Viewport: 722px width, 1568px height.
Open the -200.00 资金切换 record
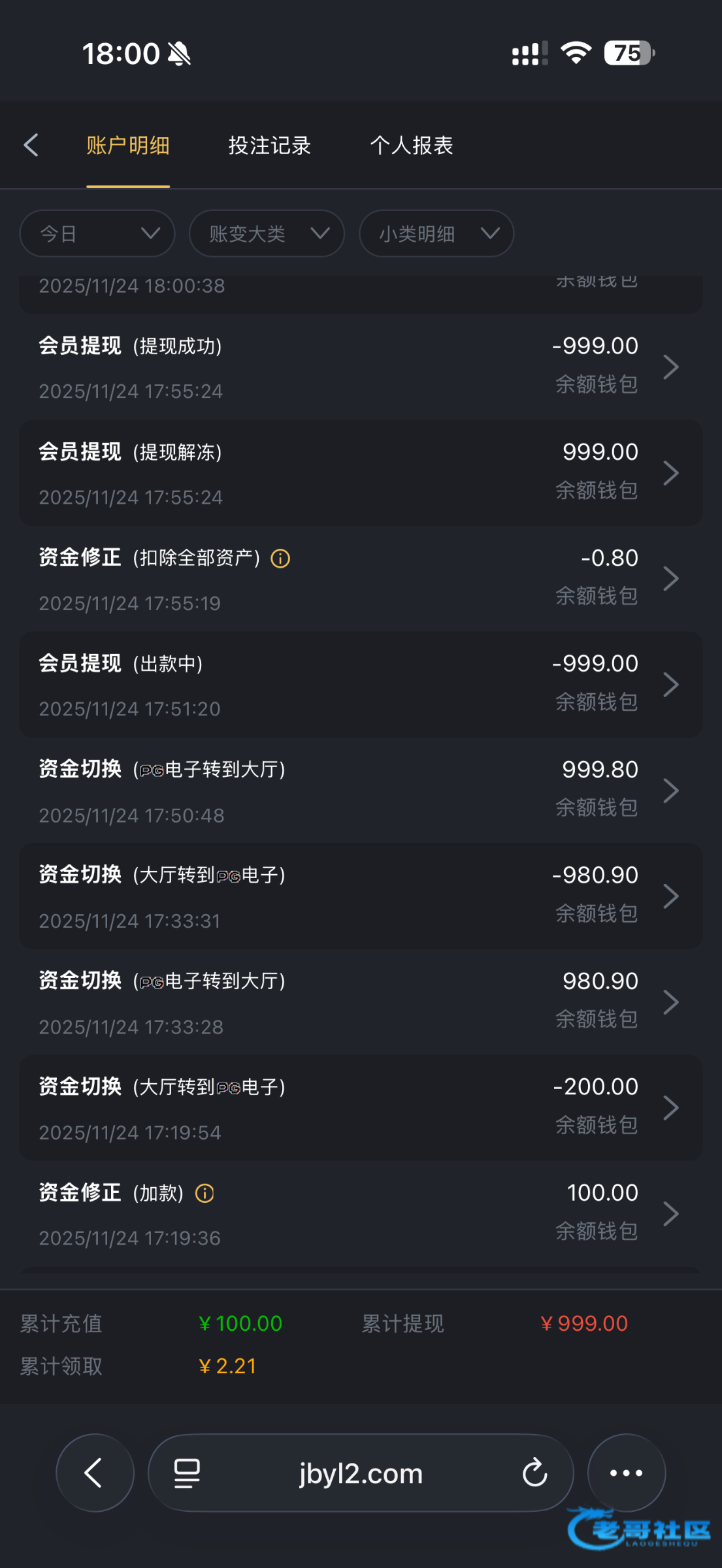pos(361,1108)
